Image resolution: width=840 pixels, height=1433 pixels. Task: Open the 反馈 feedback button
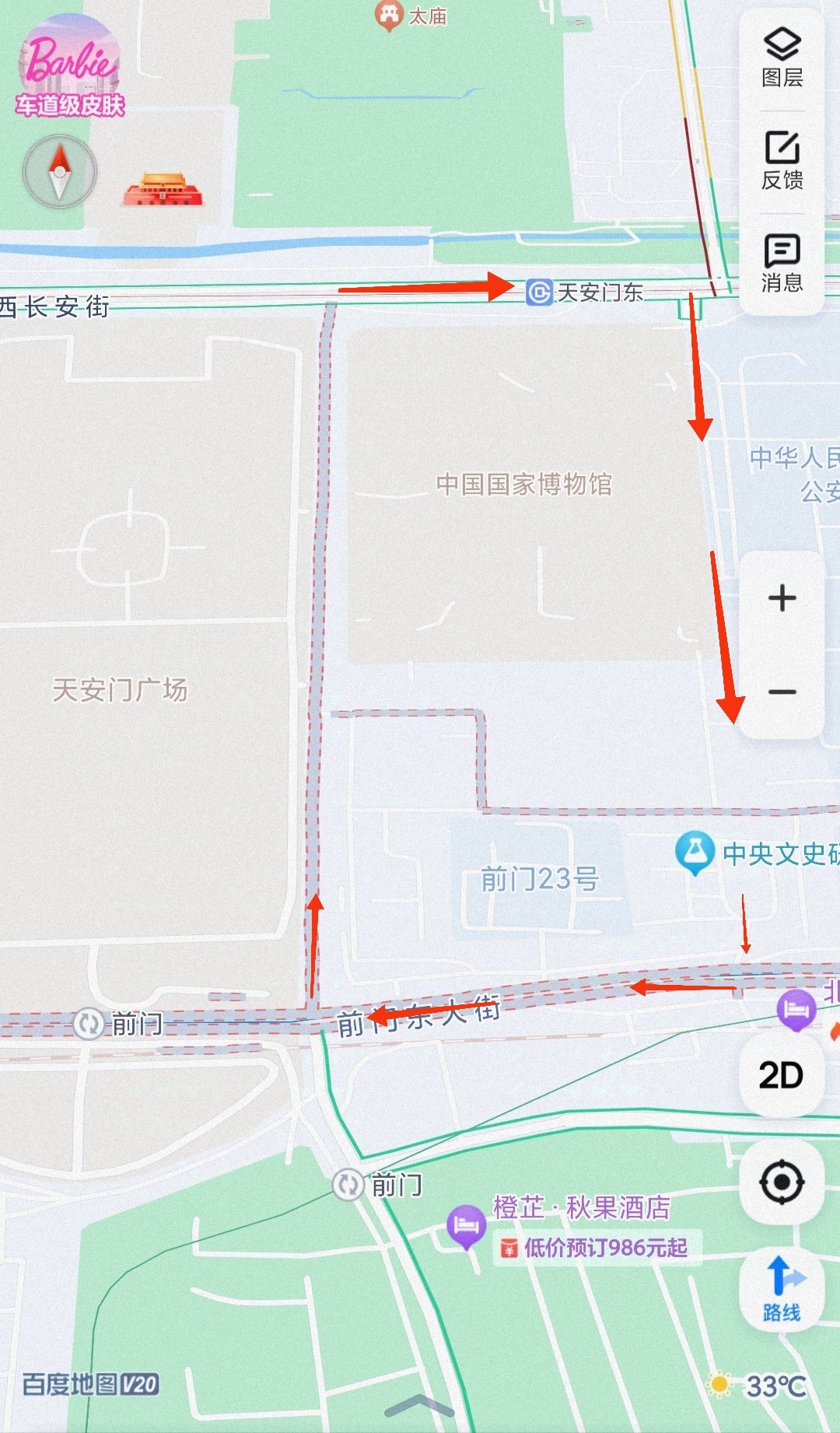(x=782, y=161)
